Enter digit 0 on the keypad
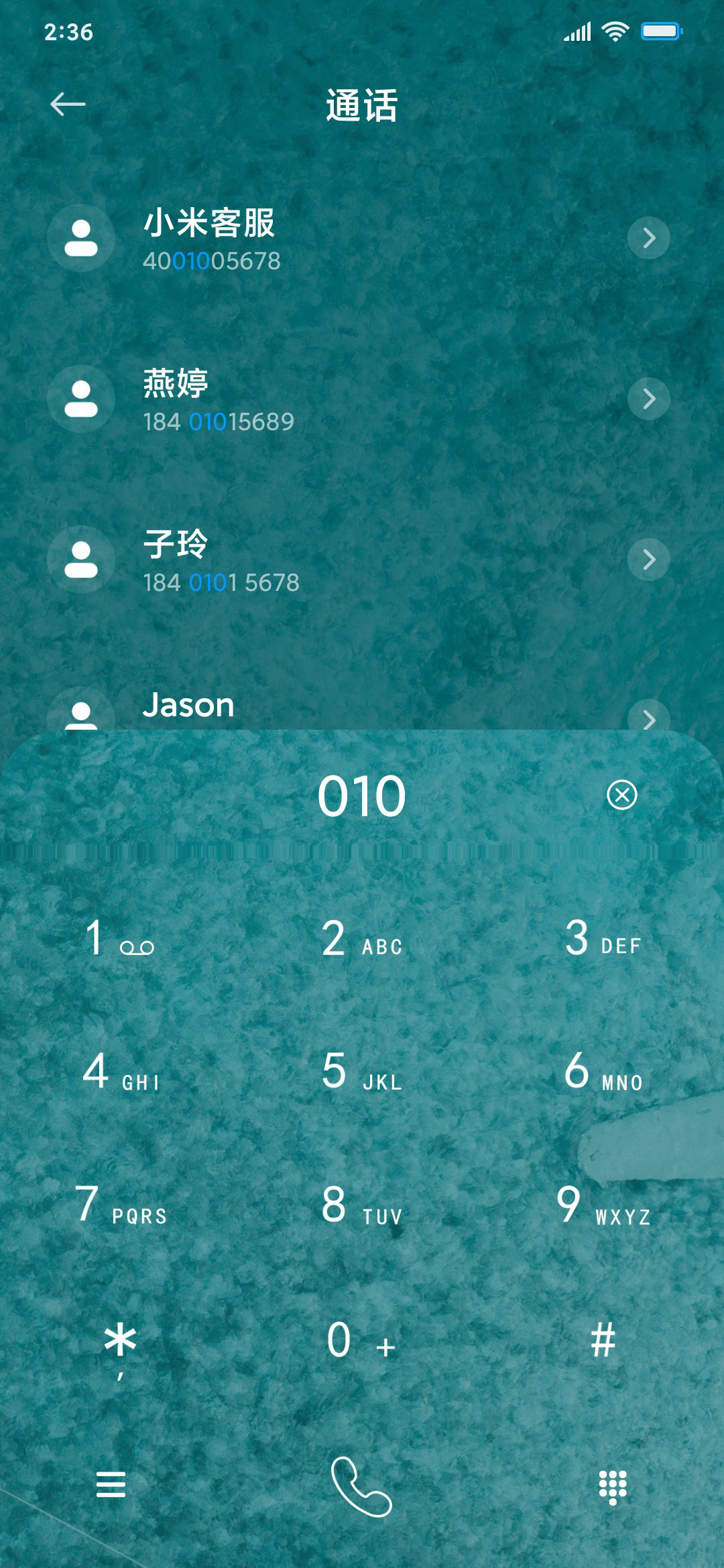 [362, 1342]
